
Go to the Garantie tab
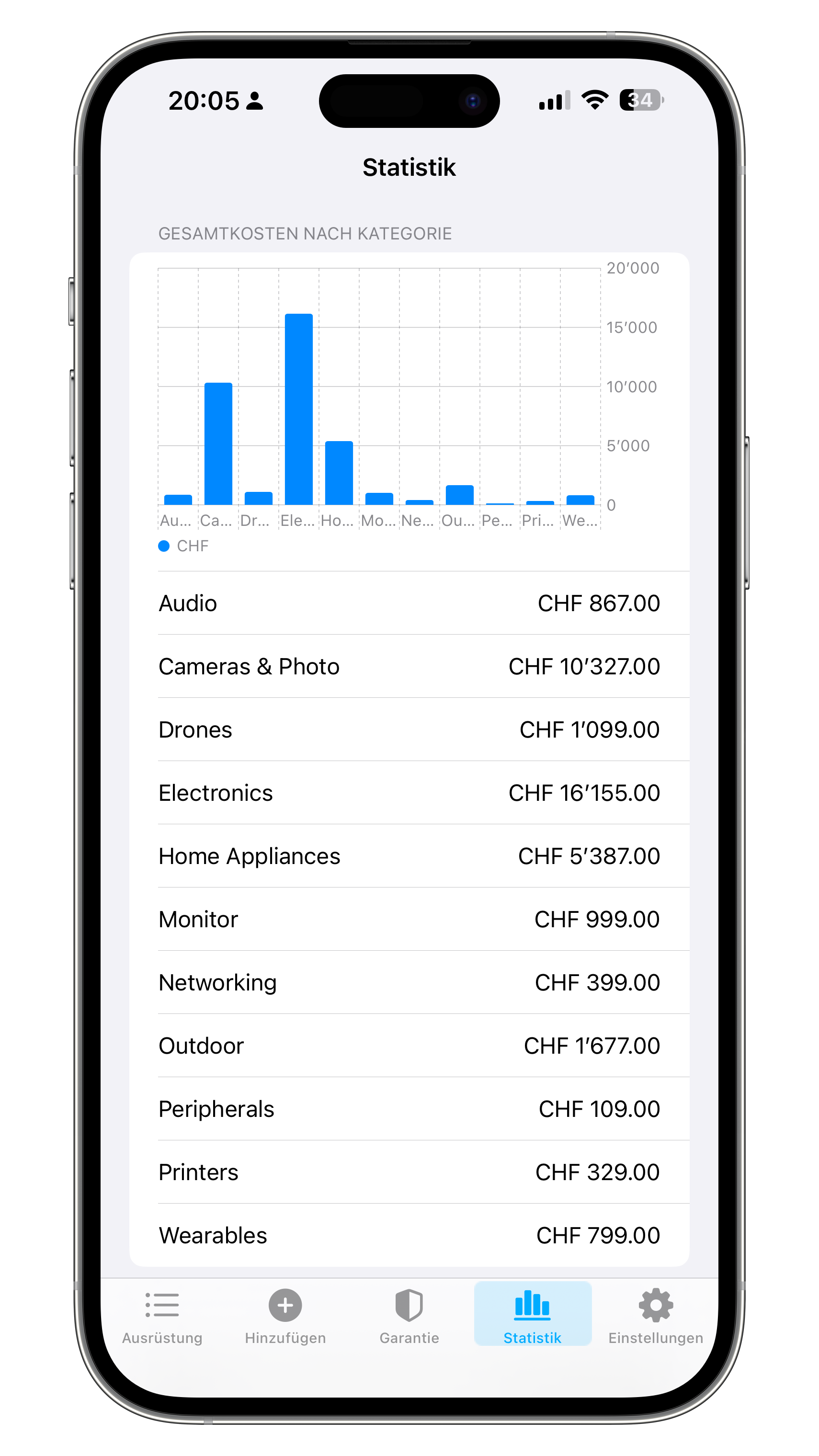tap(409, 1316)
